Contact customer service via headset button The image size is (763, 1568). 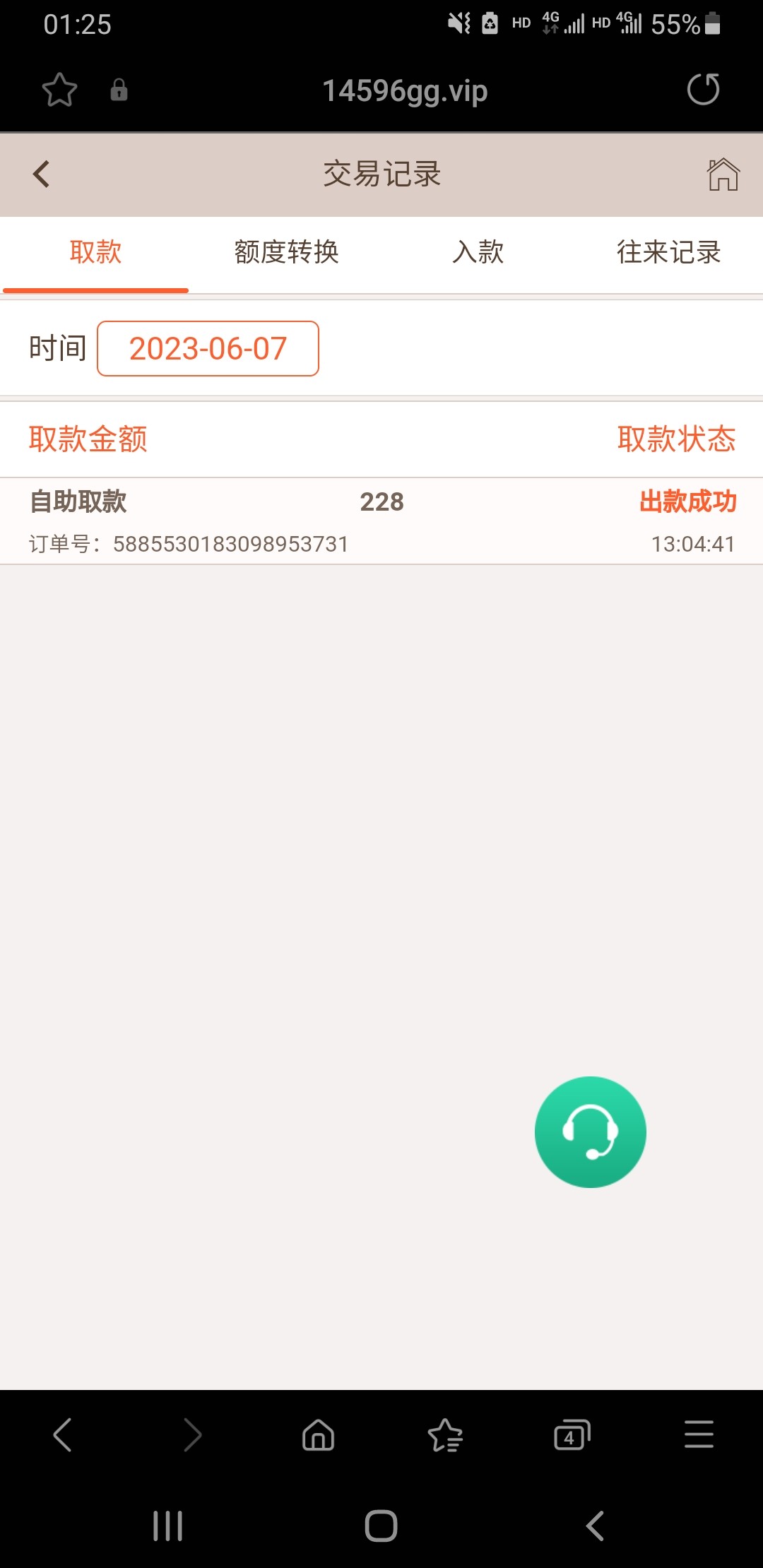[590, 1132]
